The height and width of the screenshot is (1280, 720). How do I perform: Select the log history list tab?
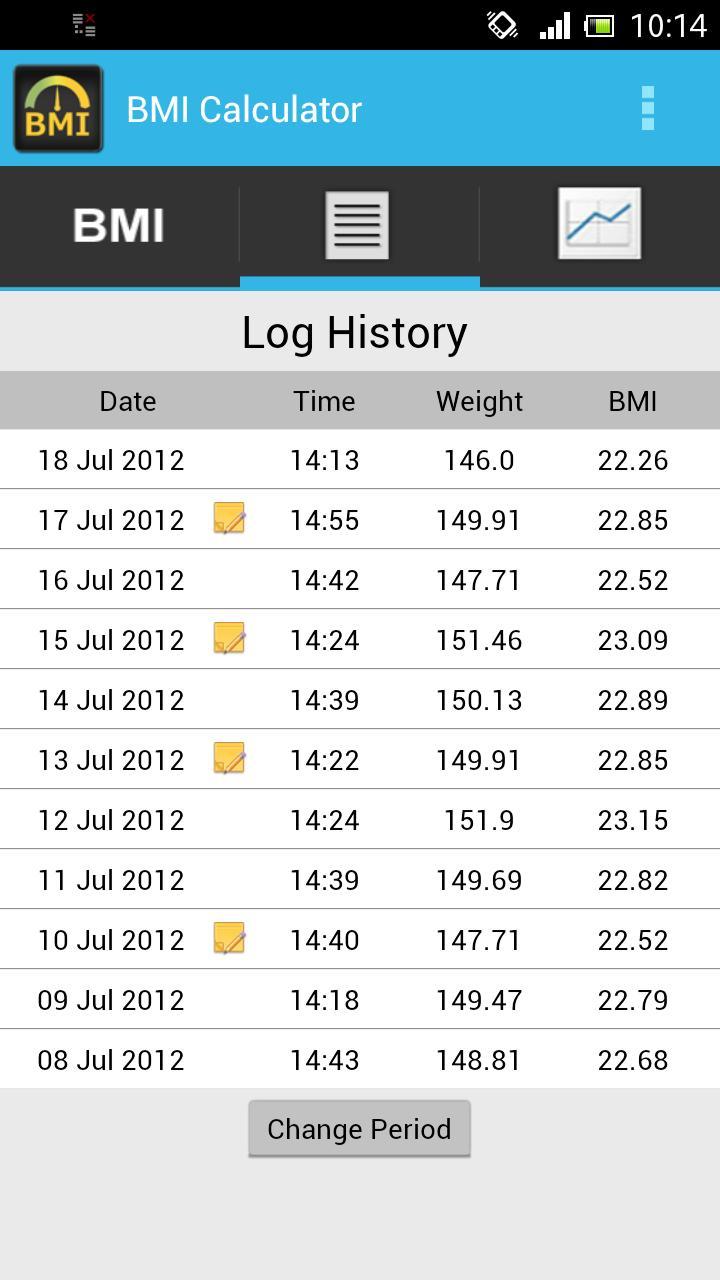click(358, 225)
